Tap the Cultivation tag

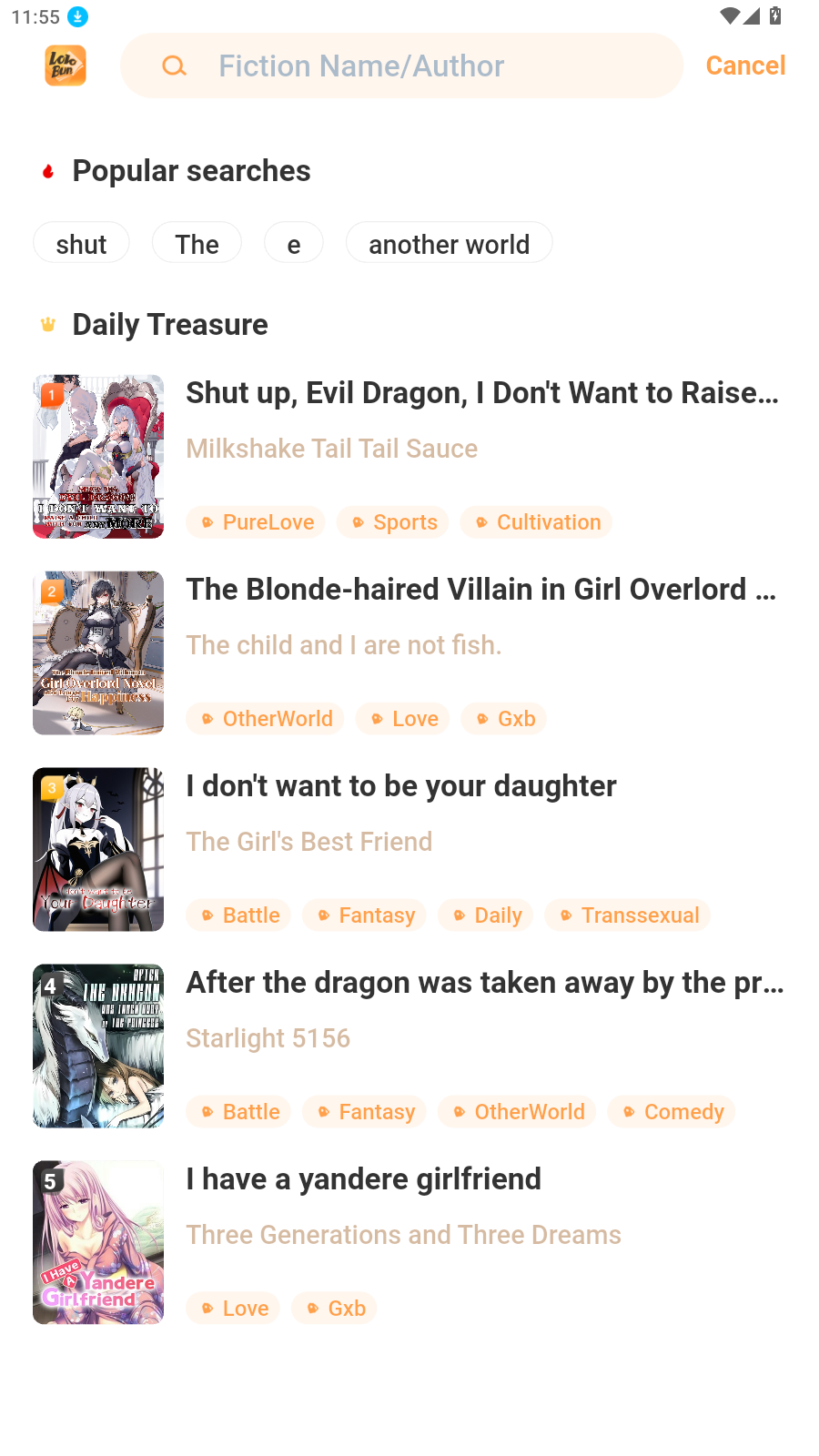click(x=536, y=522)
